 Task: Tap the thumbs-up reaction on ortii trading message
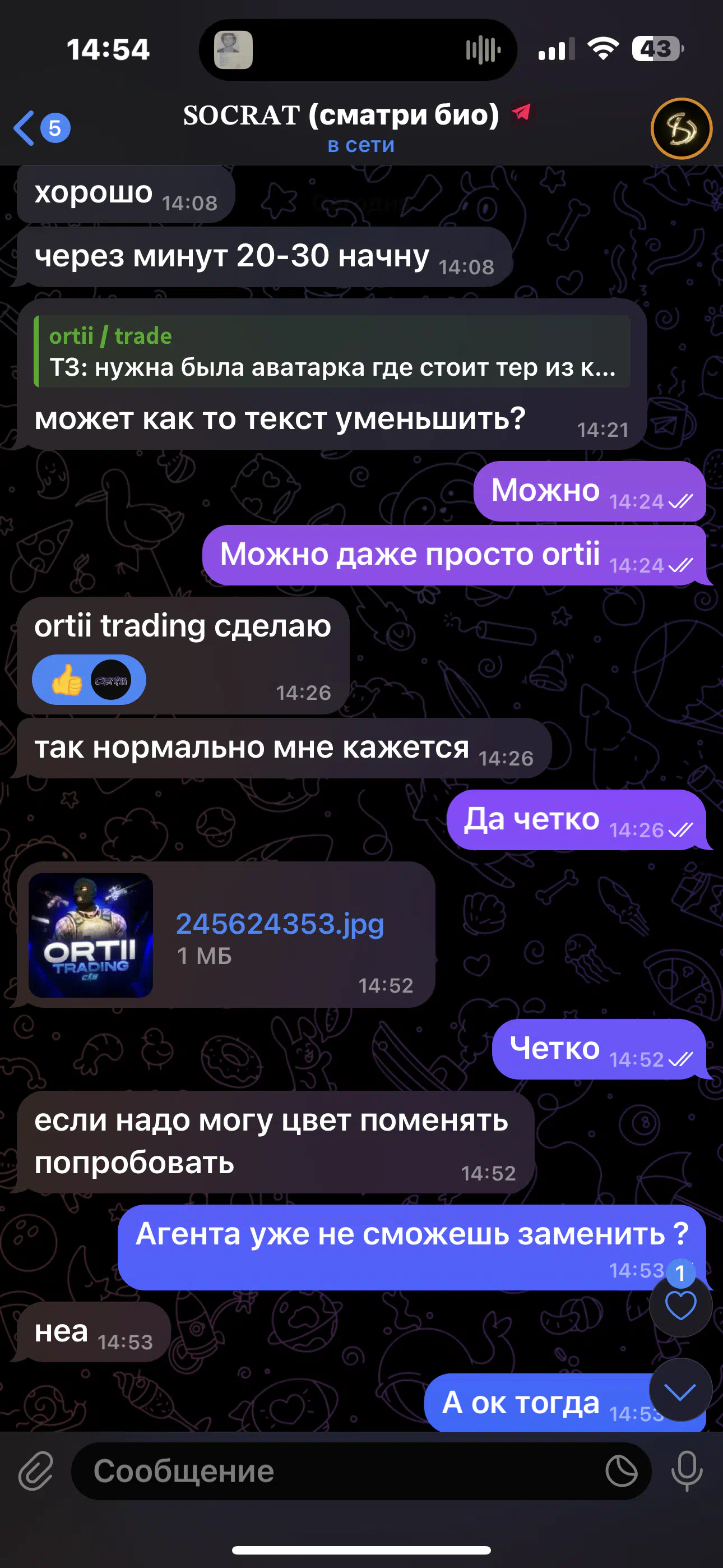click(x=89, y=679)
